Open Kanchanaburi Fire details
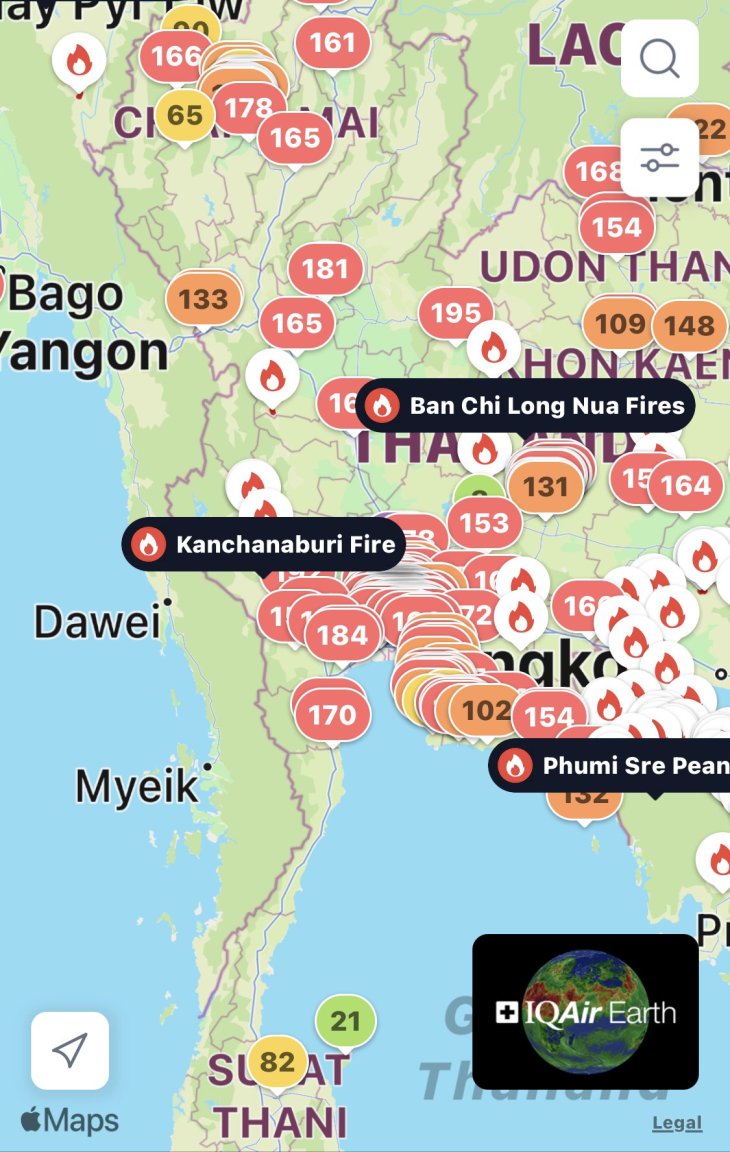This screenshot has width=730, height=1152. (264, 544)
